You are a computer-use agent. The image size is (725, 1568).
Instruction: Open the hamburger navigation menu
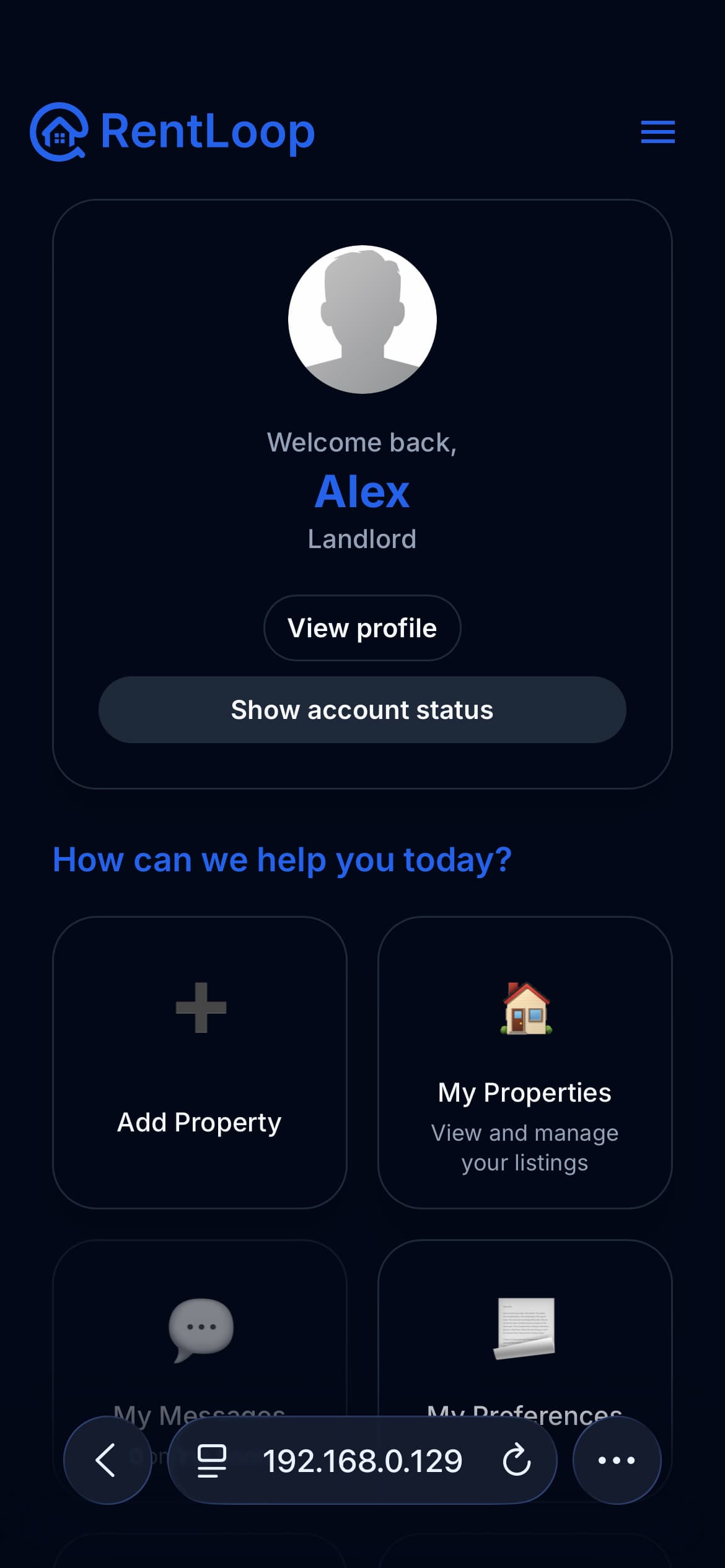(x=658, y=132)
